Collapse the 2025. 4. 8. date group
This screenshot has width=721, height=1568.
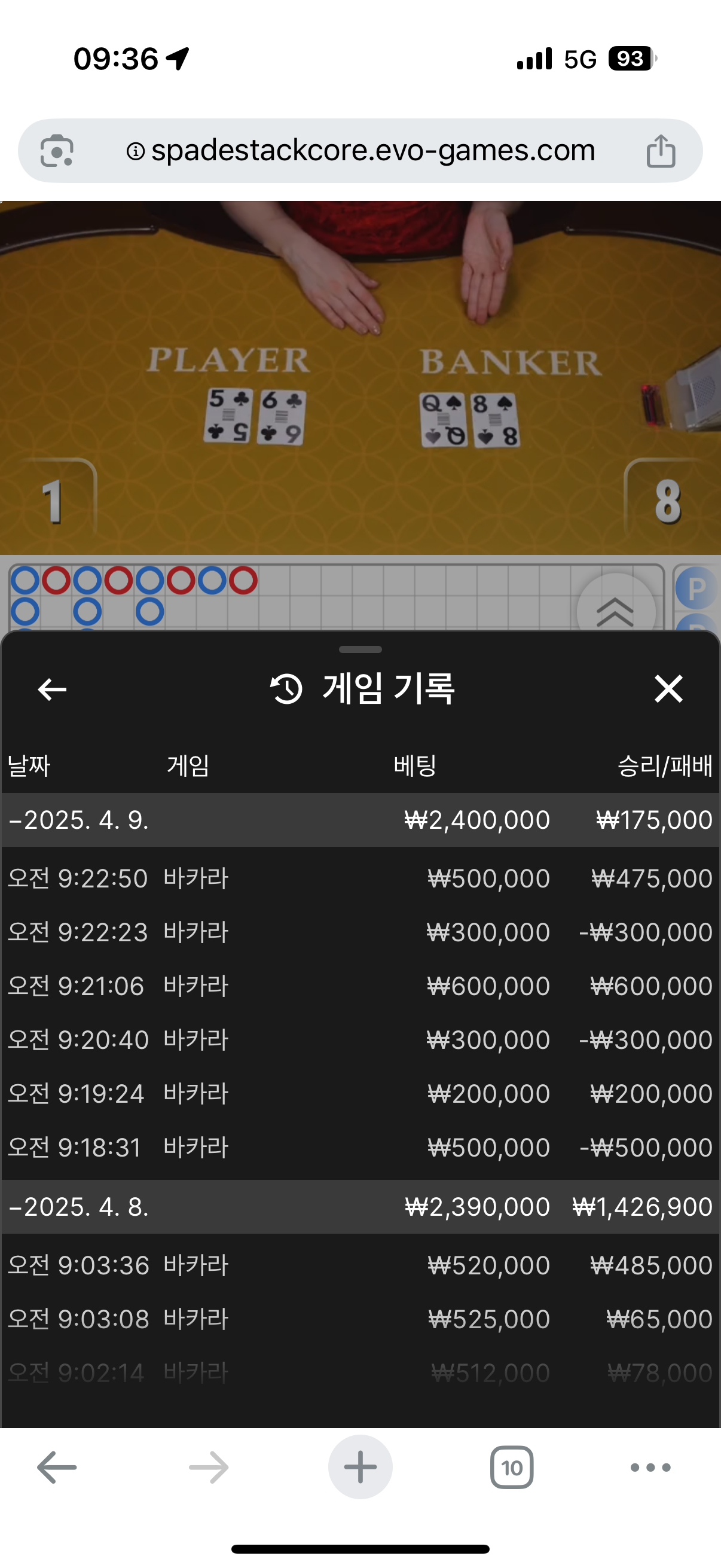pyautogui.click(x=79, y=1206)
